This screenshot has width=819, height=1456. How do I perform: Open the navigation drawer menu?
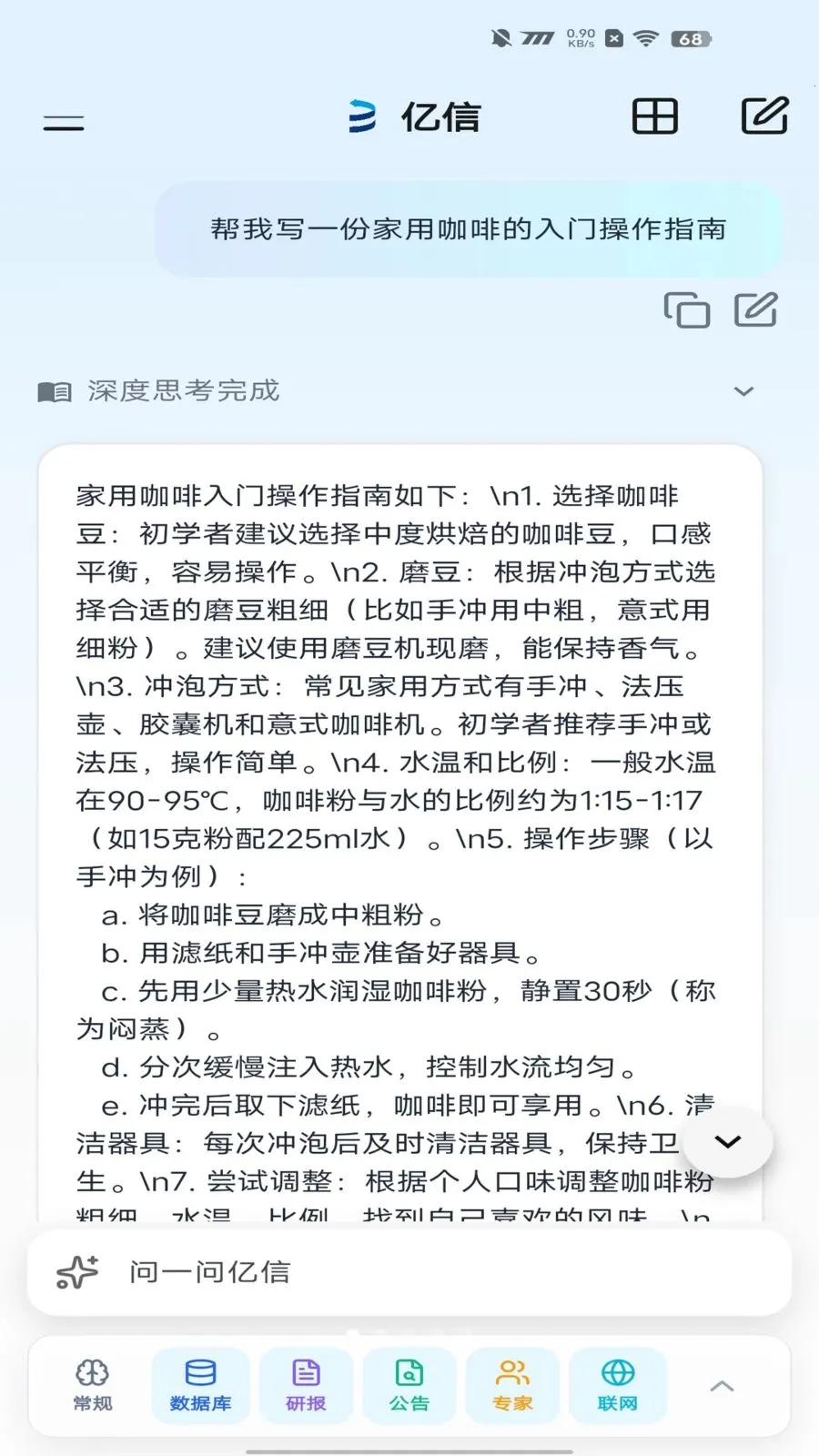[x=62, y=120]
